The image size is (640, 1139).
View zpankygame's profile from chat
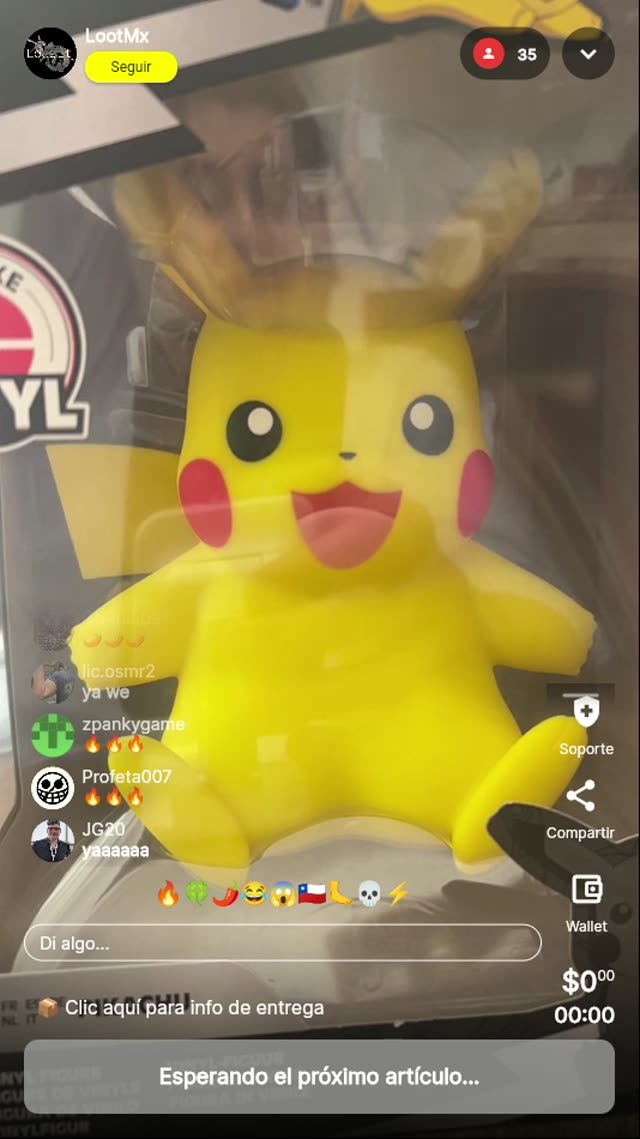(x=53, y=735)
